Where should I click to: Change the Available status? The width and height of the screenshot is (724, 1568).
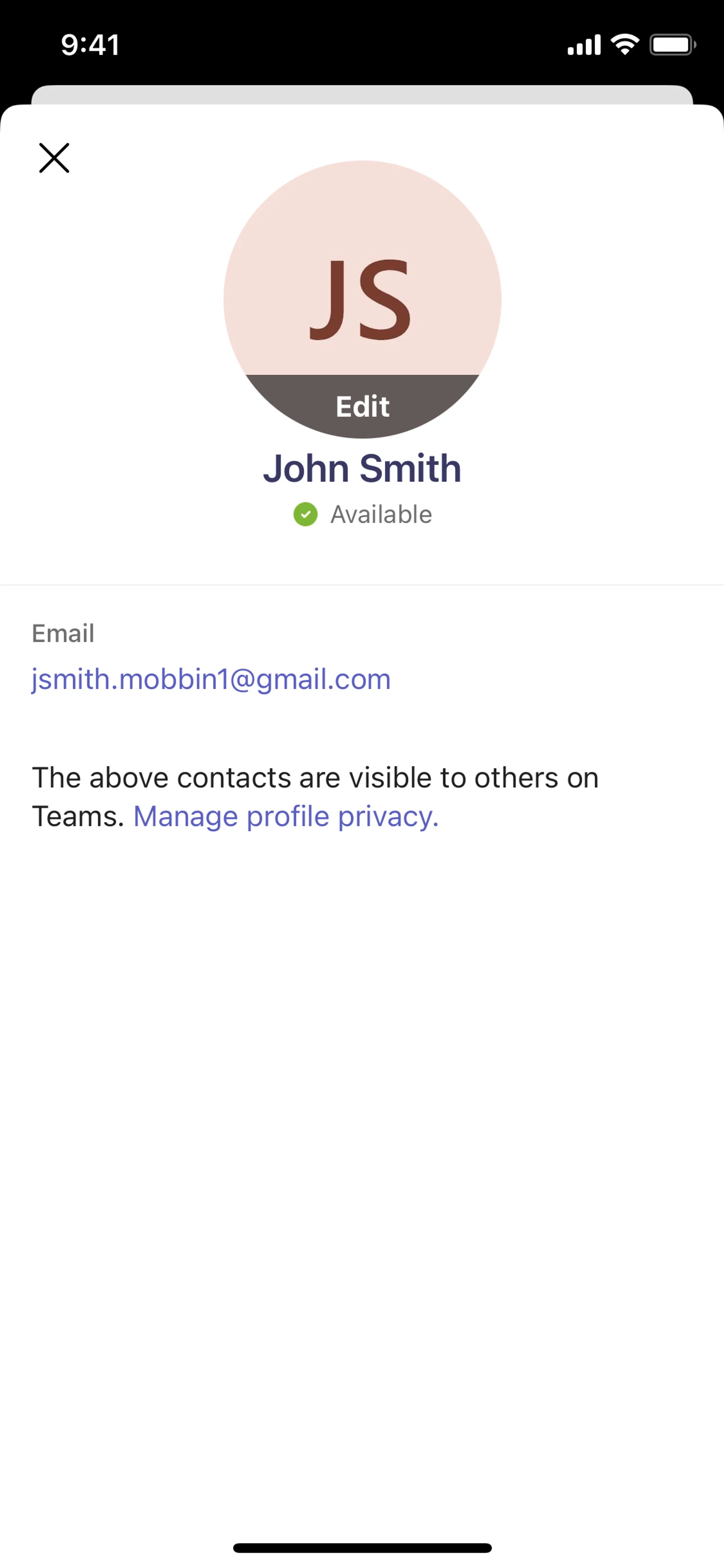click(x=363, y=514)
